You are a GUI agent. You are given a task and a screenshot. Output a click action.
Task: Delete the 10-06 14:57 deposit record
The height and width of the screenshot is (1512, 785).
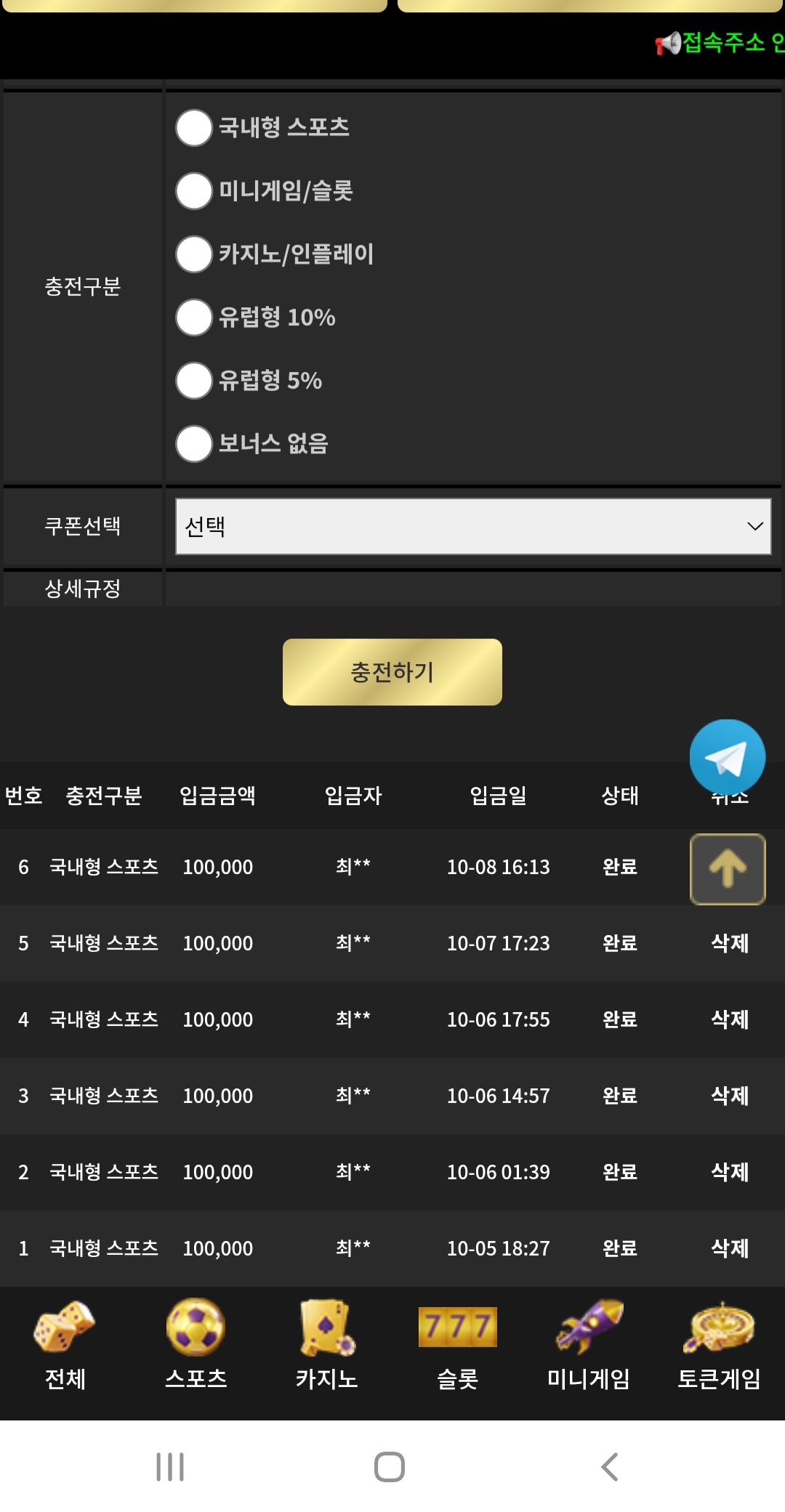729,1096
